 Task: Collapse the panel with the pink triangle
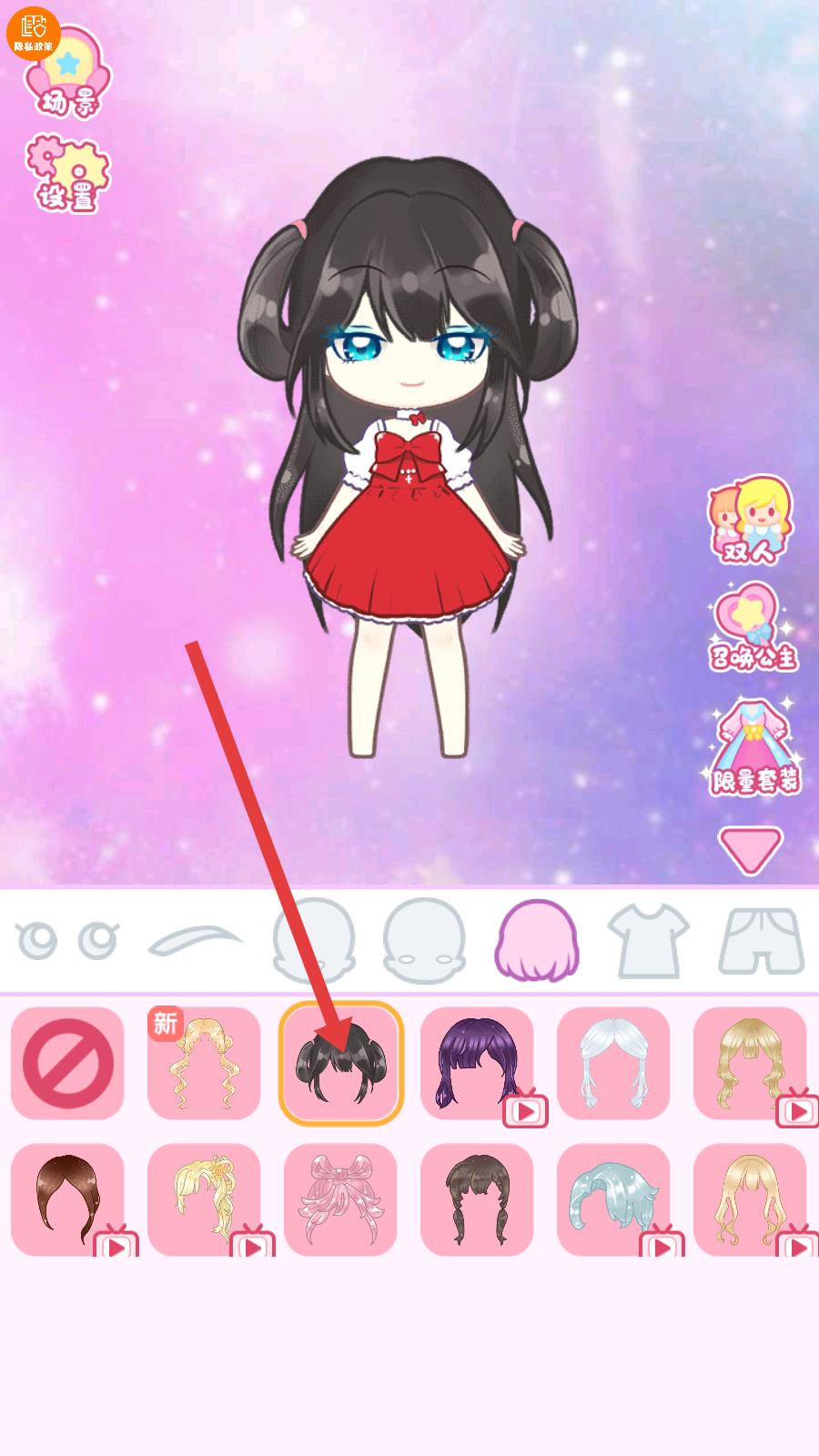(750, 849)
